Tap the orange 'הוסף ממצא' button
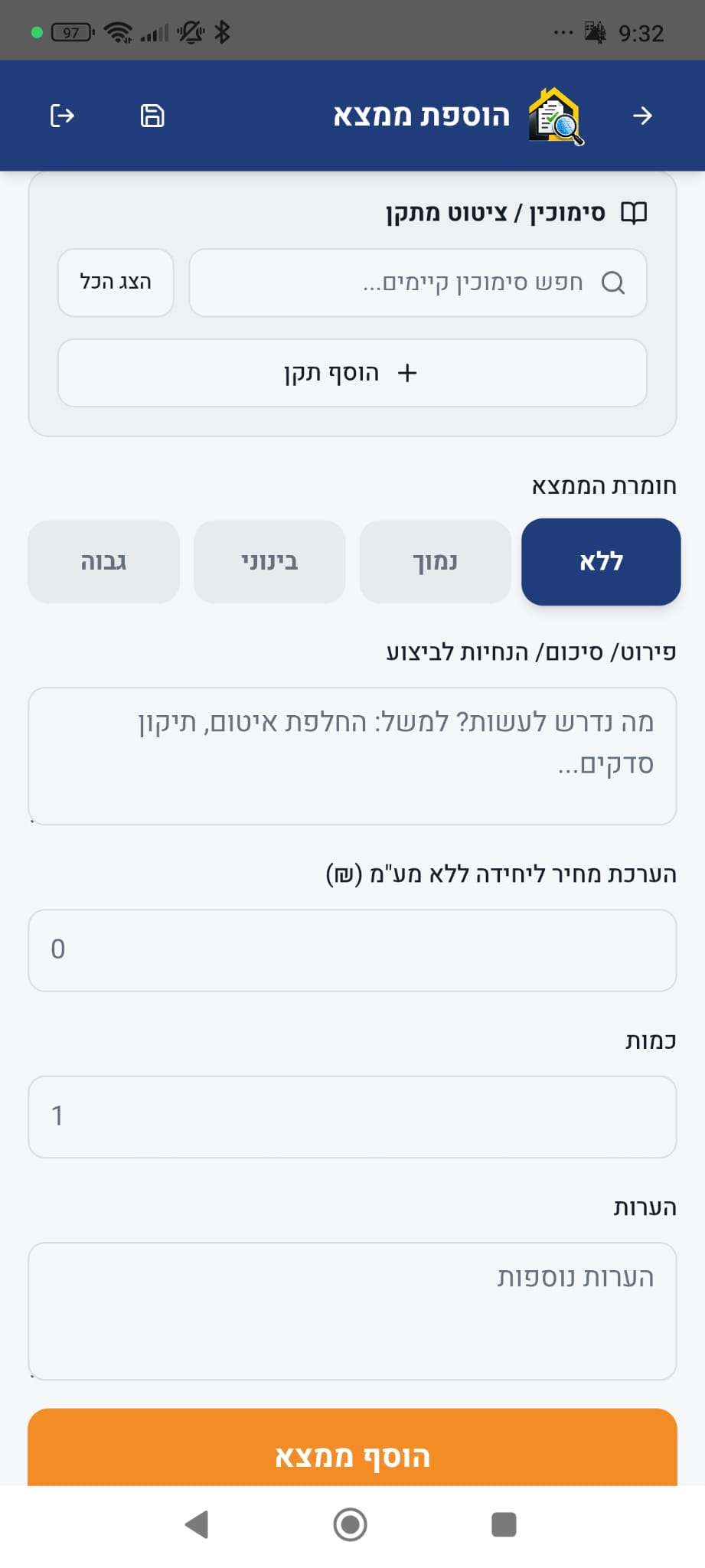This screenshot has height=1568, width=705. [352, 1449]
